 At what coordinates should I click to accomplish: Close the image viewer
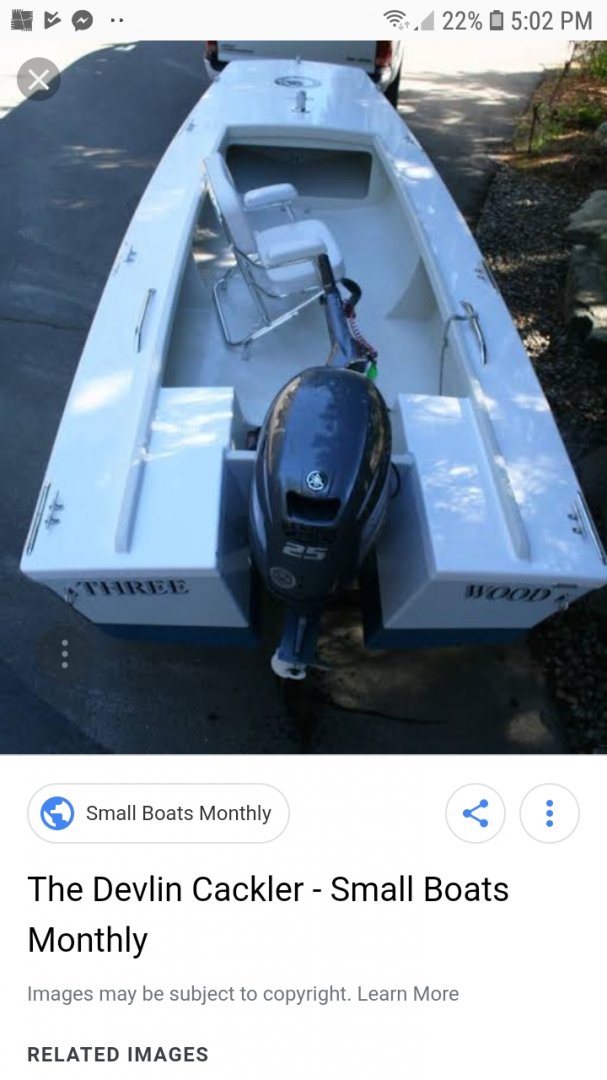38,79
